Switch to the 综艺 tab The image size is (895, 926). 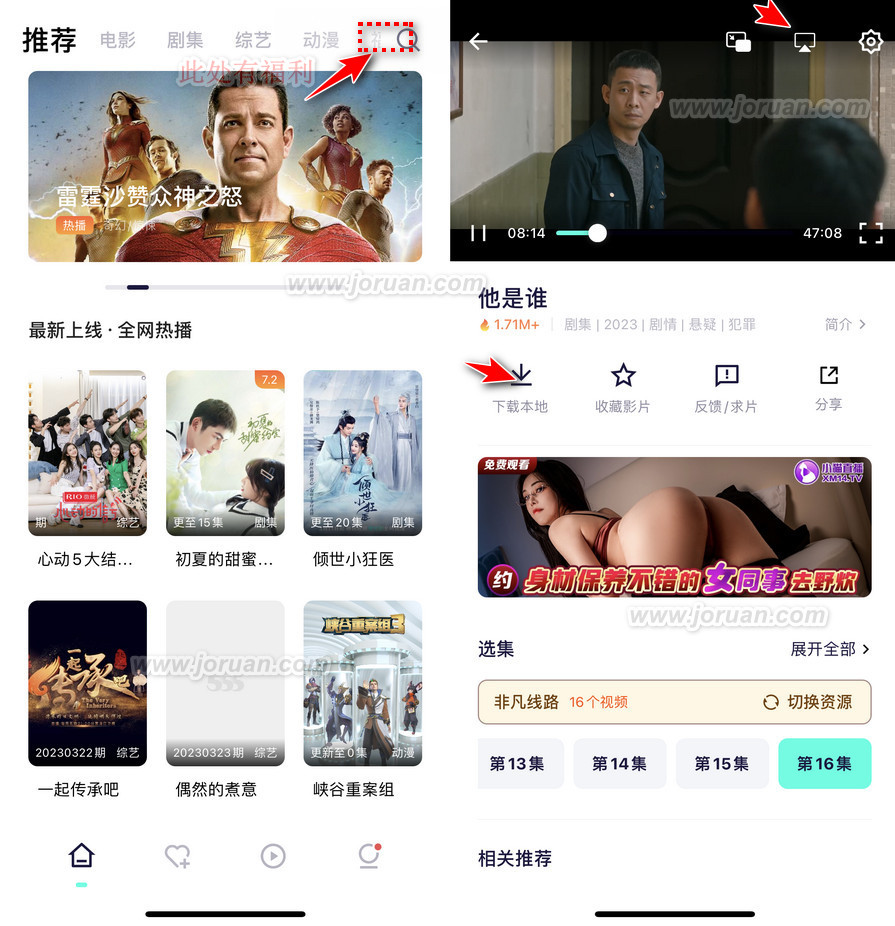pos(253,41)
